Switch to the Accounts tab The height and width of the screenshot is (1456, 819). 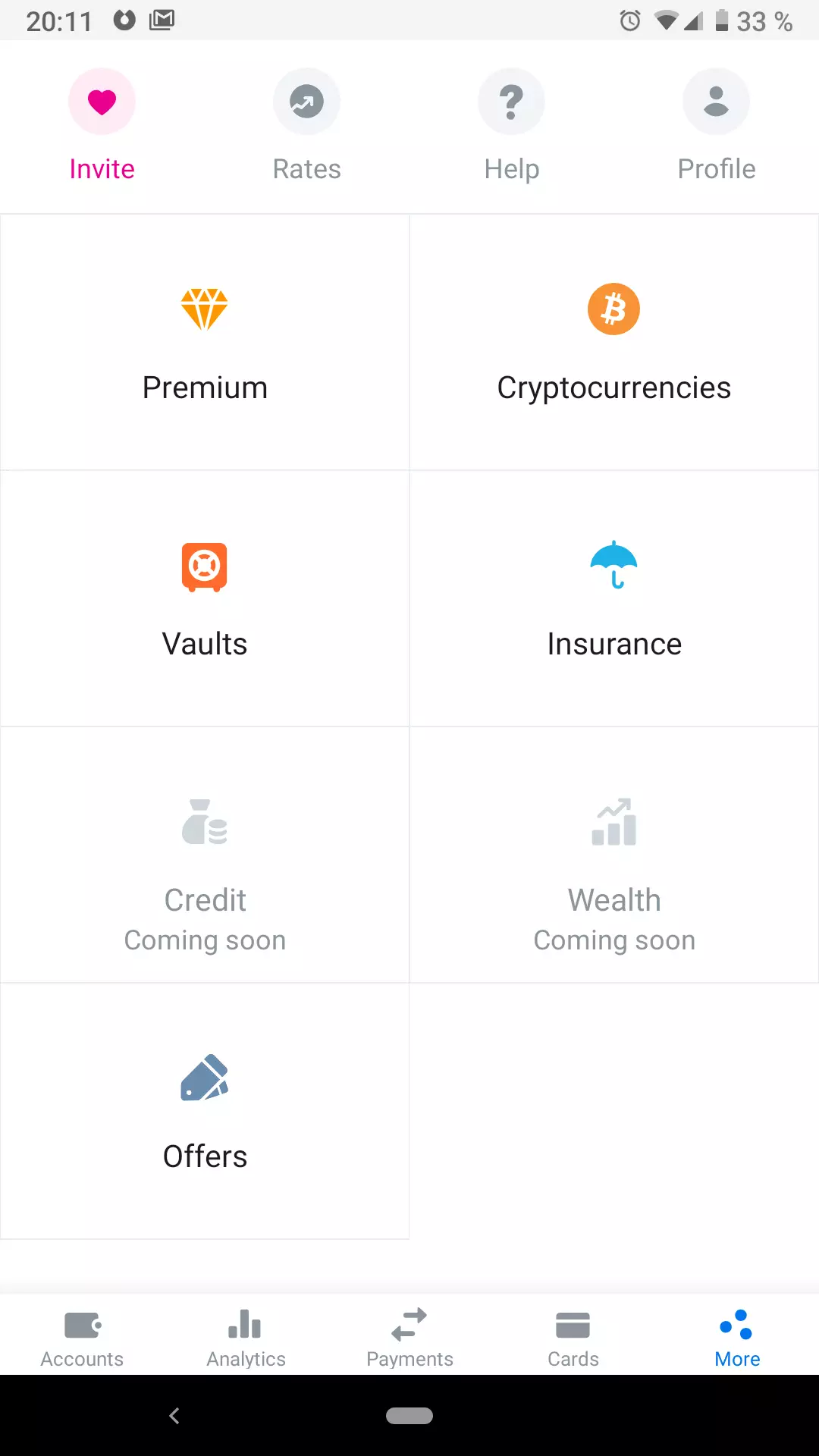click(82, 1338)
